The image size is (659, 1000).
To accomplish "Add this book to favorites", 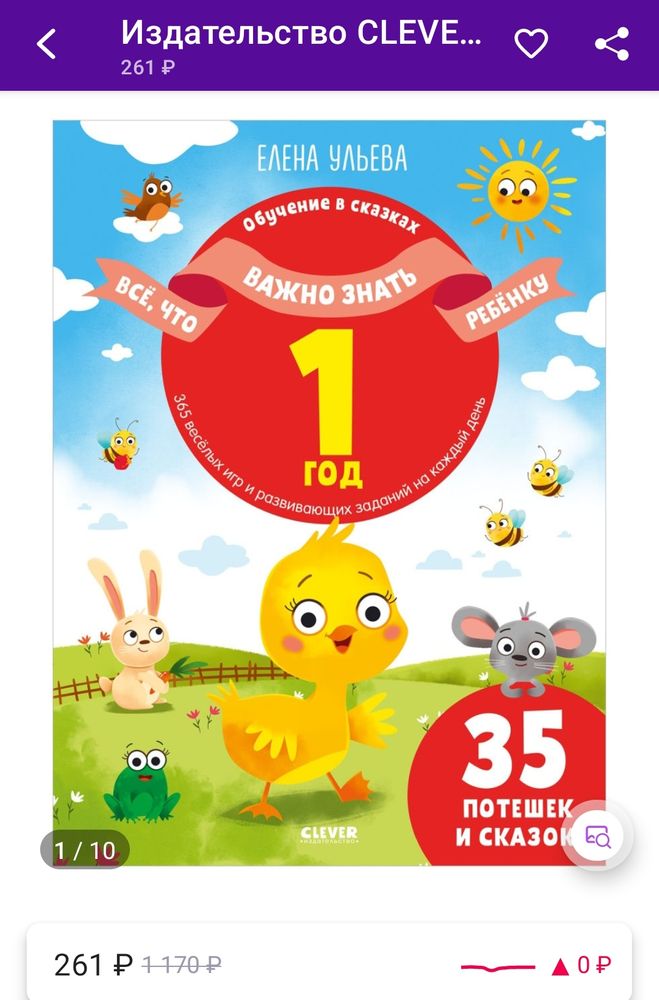I will (x=531, y=43).
